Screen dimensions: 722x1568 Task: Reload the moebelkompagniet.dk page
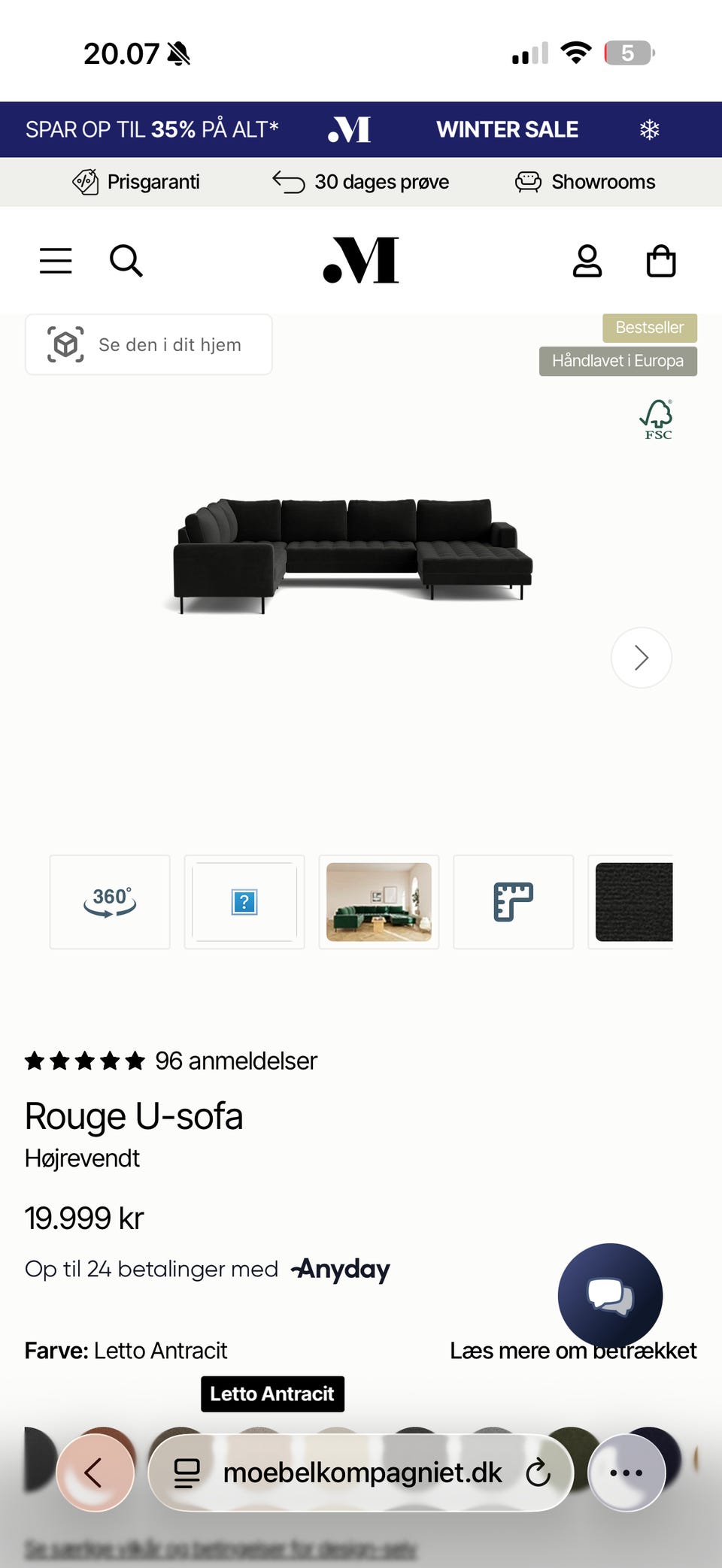[x=538, y=1473]
